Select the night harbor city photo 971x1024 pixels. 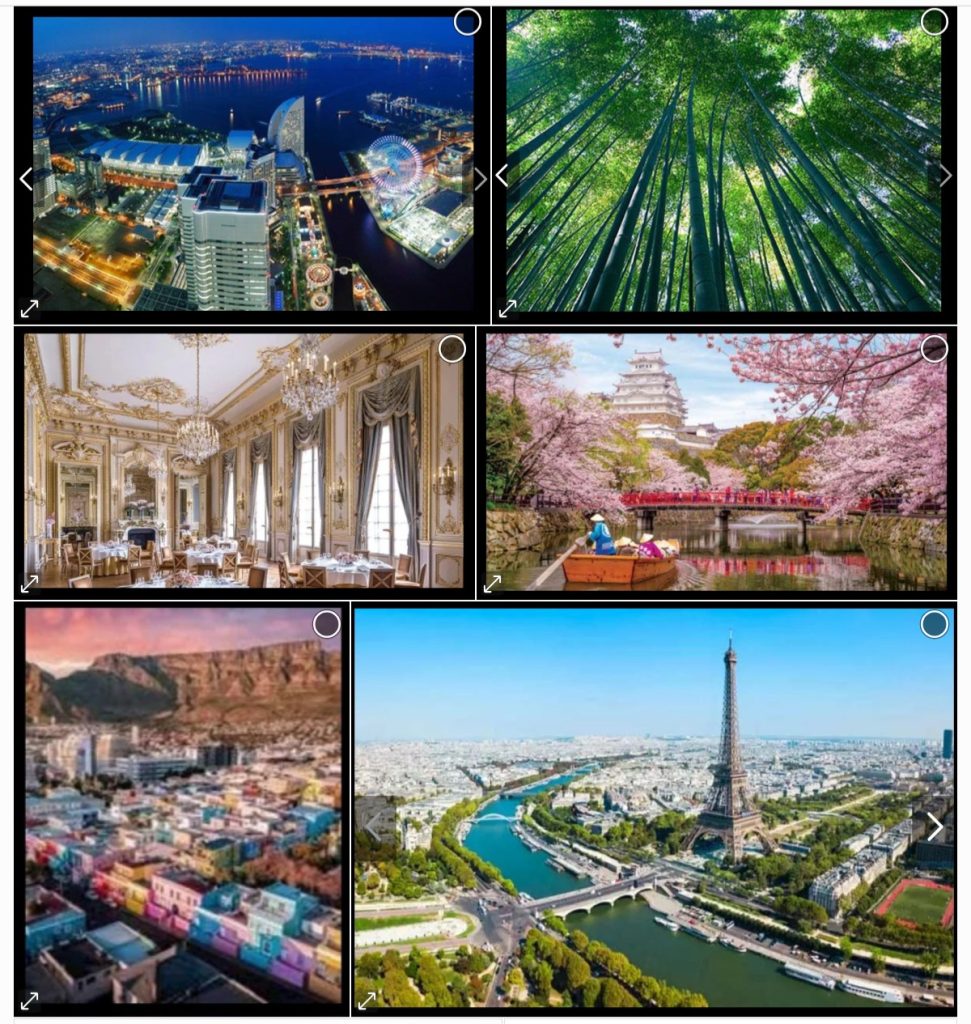coord(467,22)
